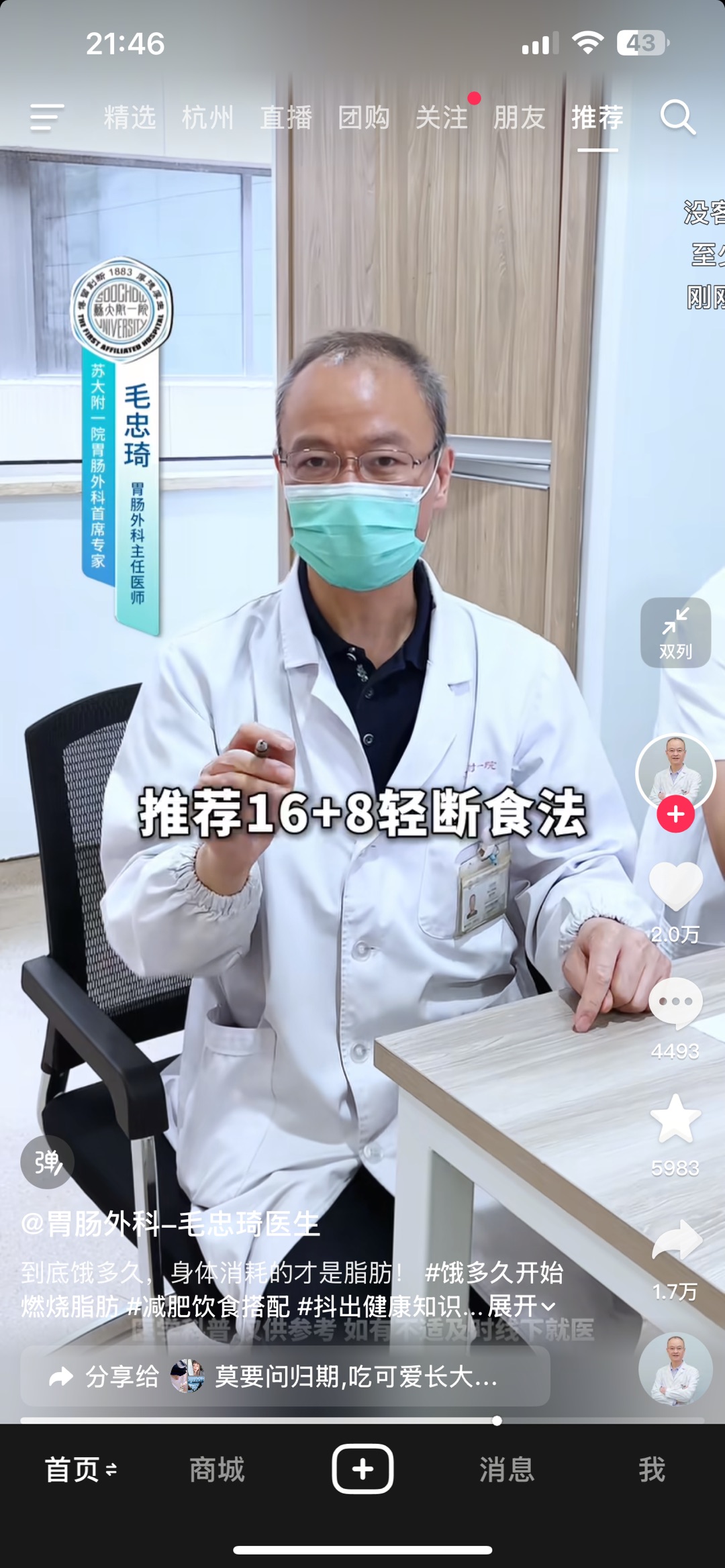Open the 商城 tab

[217, 1469]
